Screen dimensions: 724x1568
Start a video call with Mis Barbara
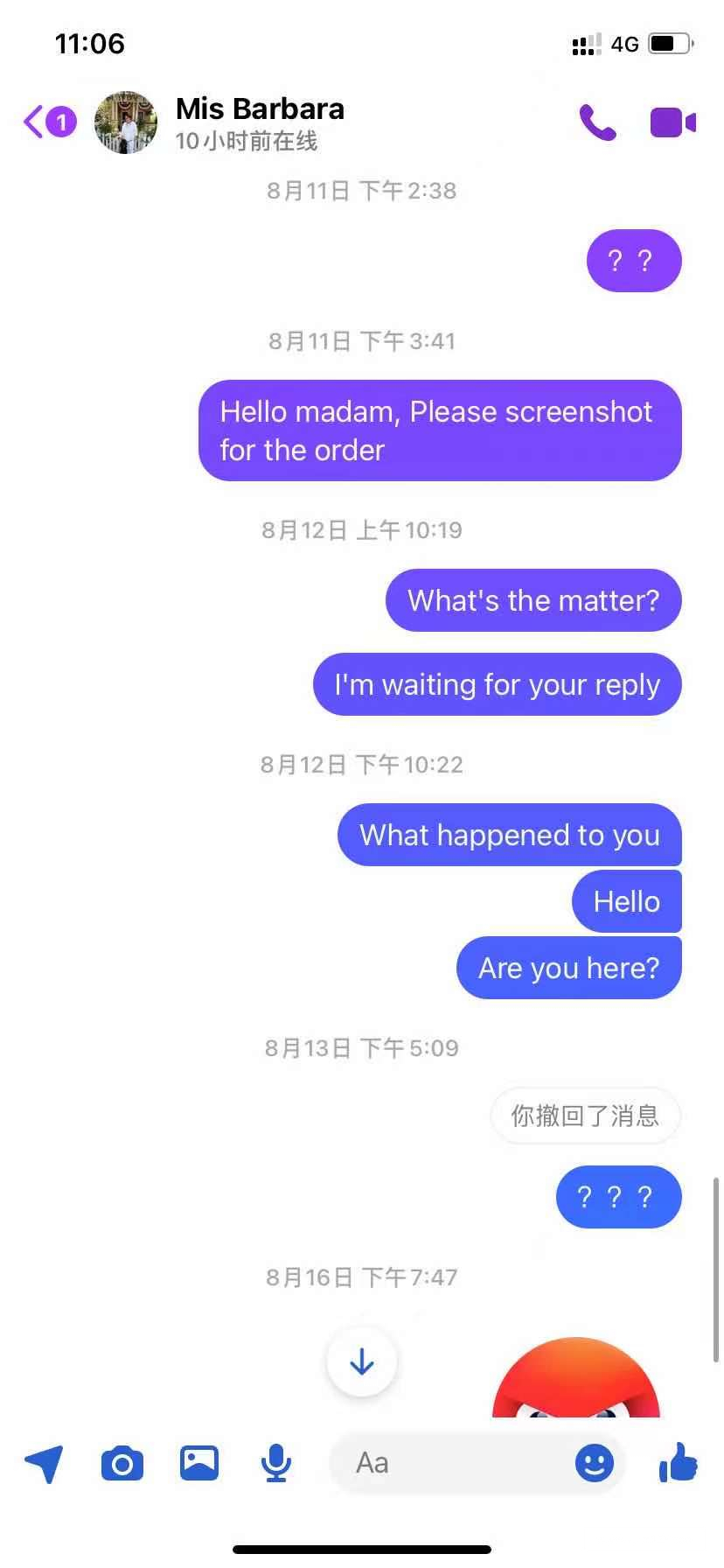672,122
